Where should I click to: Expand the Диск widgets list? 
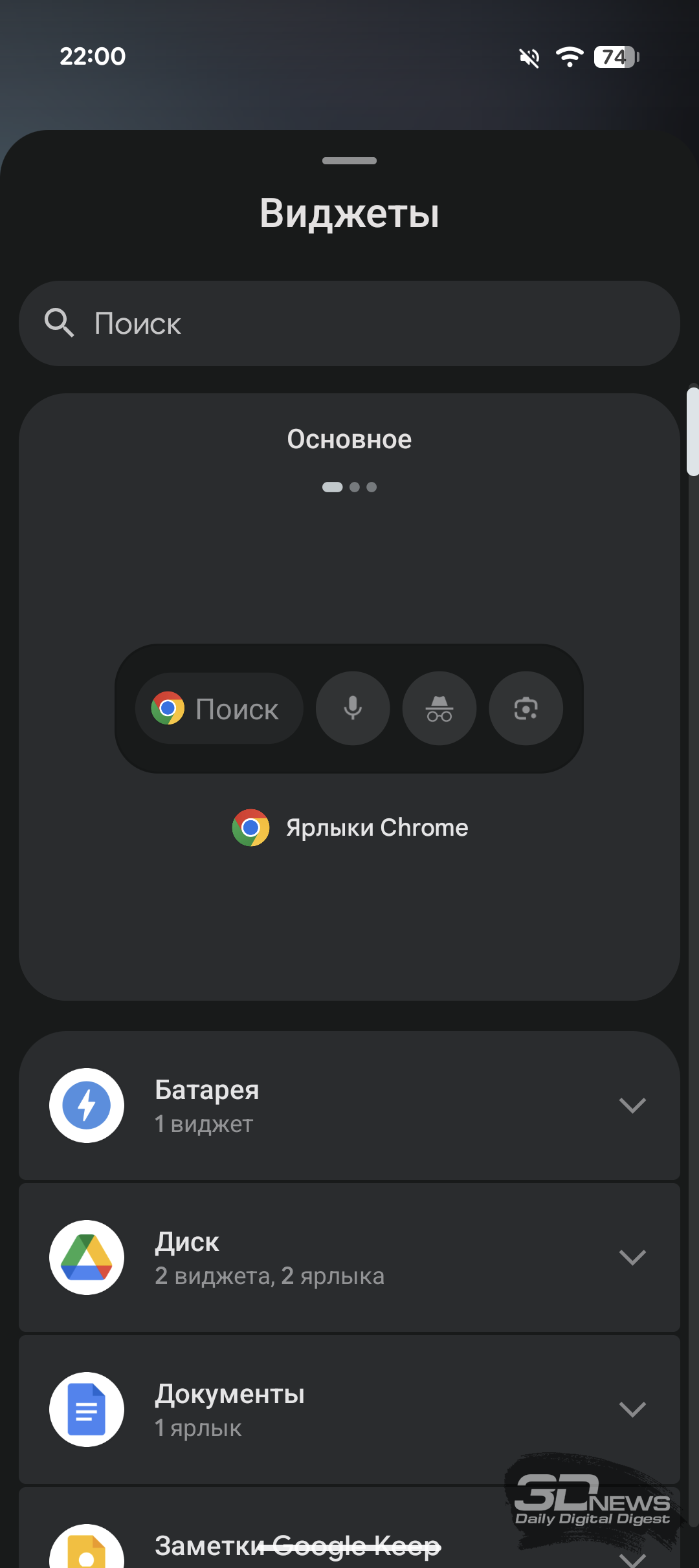349,1258
